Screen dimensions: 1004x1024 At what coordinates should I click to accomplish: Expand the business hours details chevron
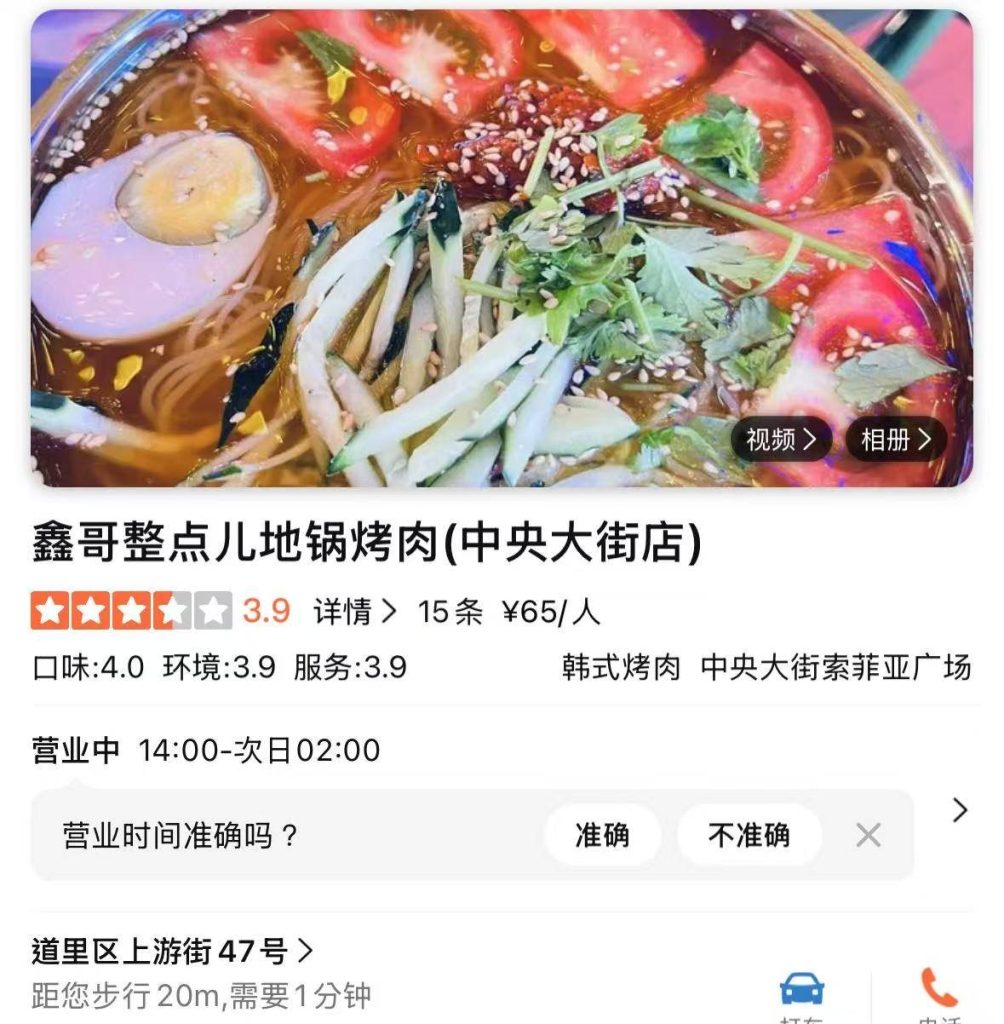960,810
